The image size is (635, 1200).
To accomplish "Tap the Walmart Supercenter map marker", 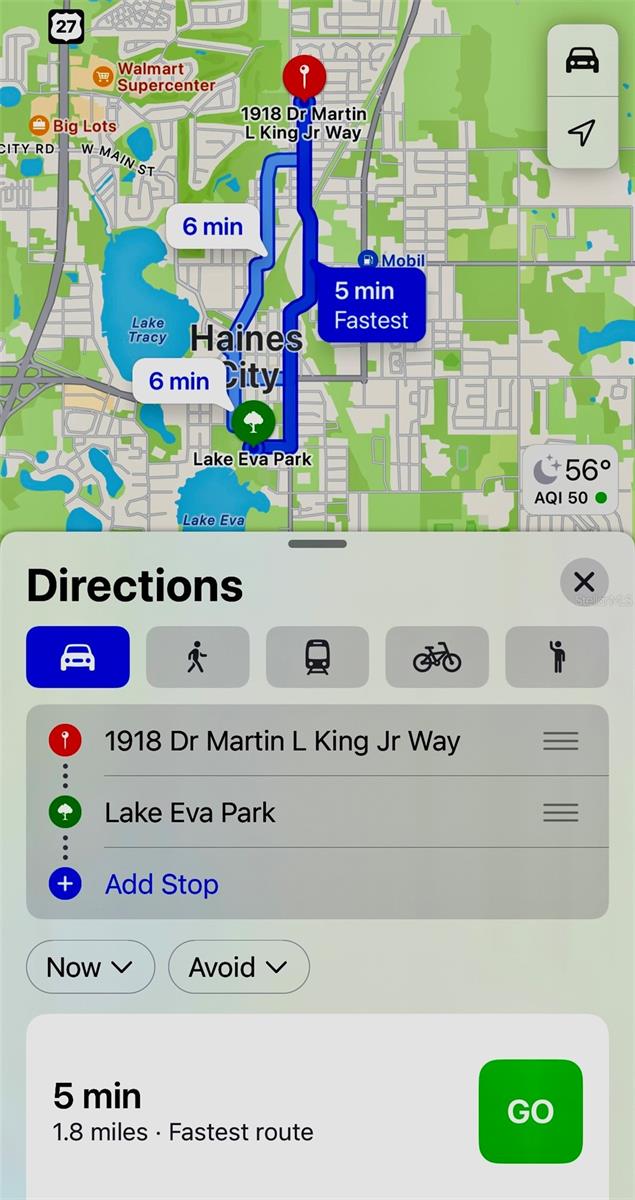I will [102, 76].
